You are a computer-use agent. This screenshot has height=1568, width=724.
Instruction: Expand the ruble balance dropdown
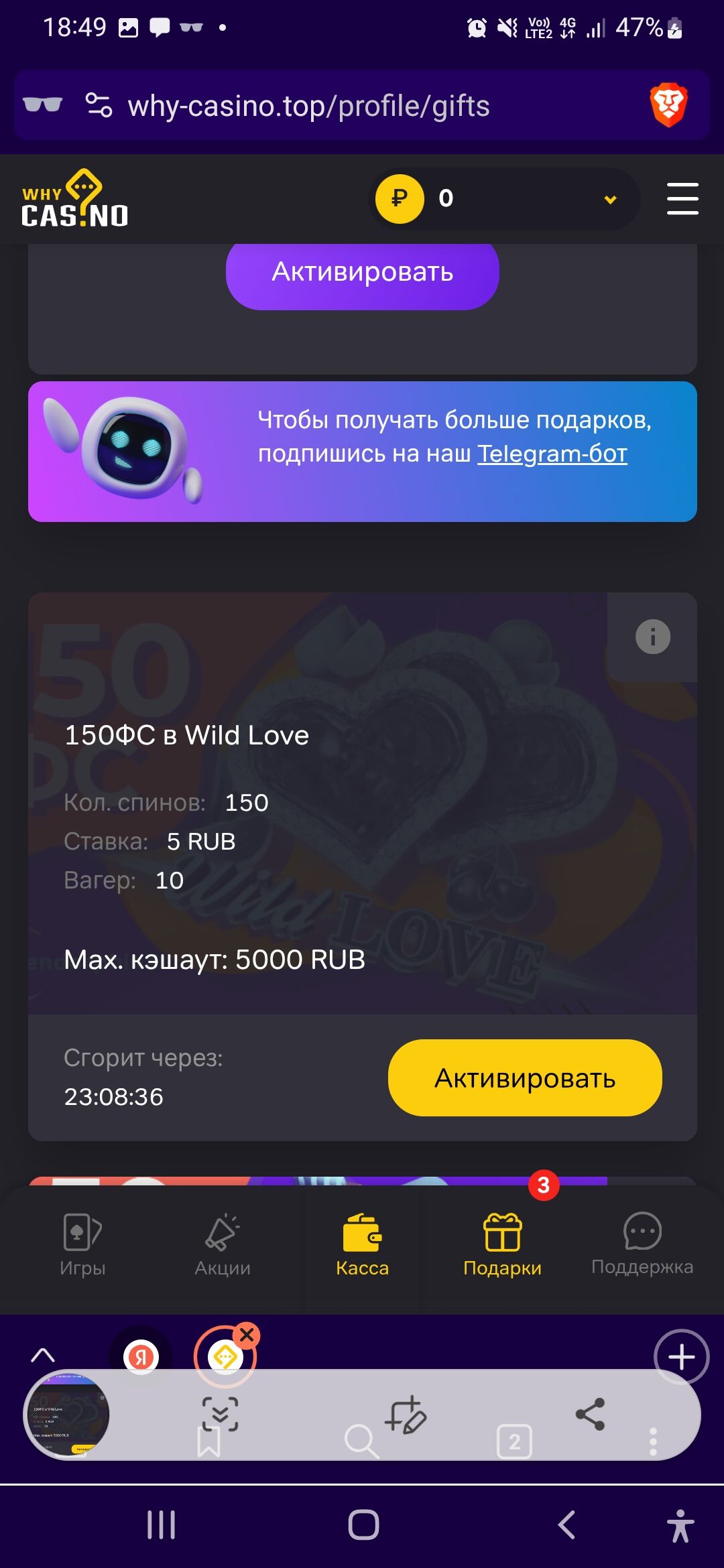pyautogui.click(x=609, y=199)
